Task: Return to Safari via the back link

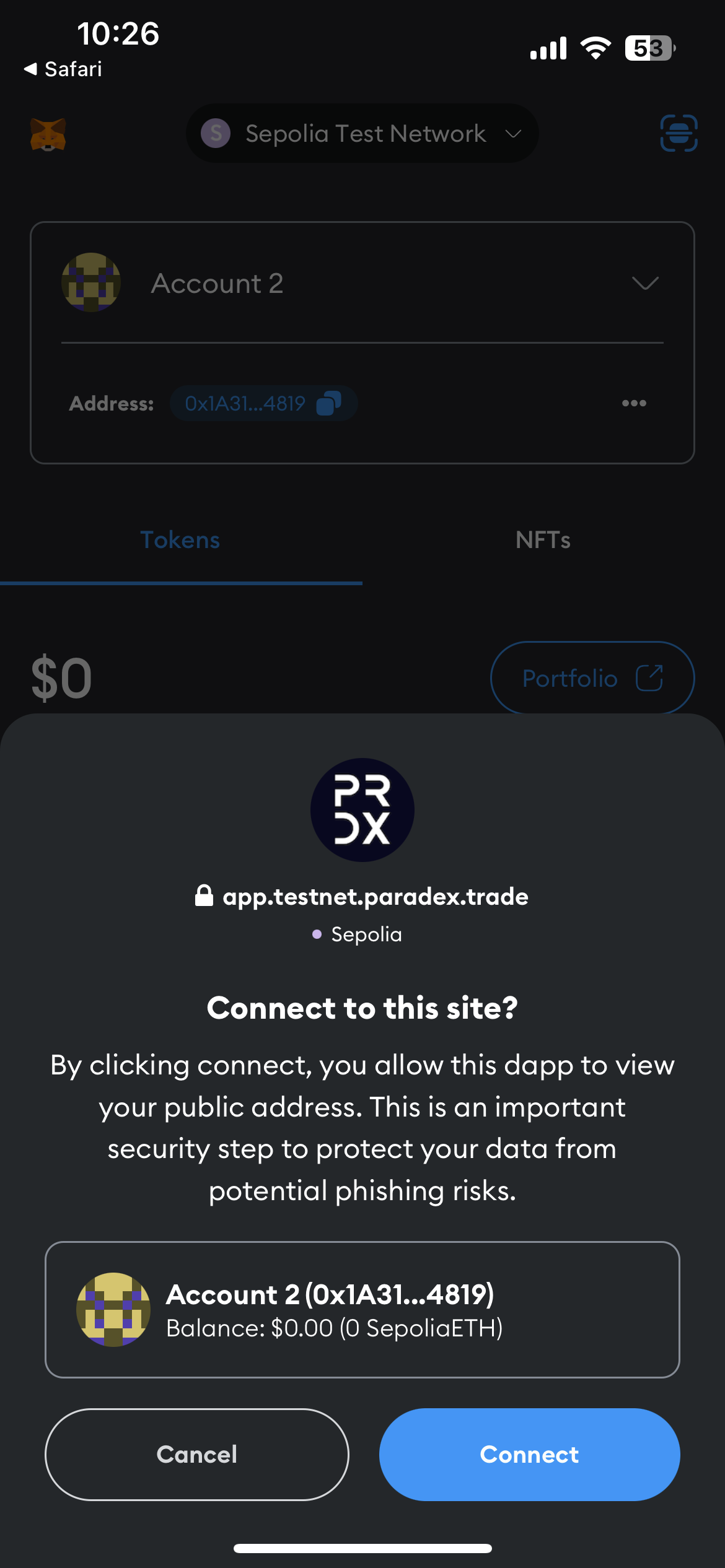Action: [x=63, y=69]
